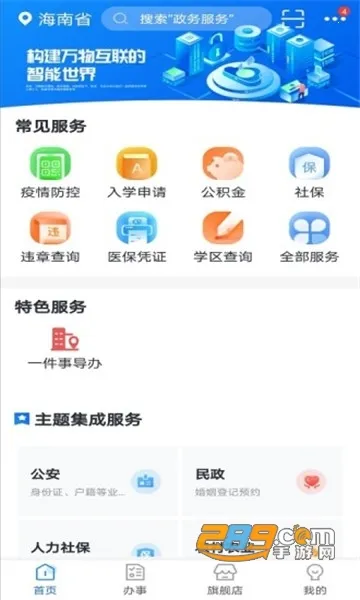The height and width of the screenshot is (600, 360).
Task: Open the three-dot more menu
Action: point(335,18)
